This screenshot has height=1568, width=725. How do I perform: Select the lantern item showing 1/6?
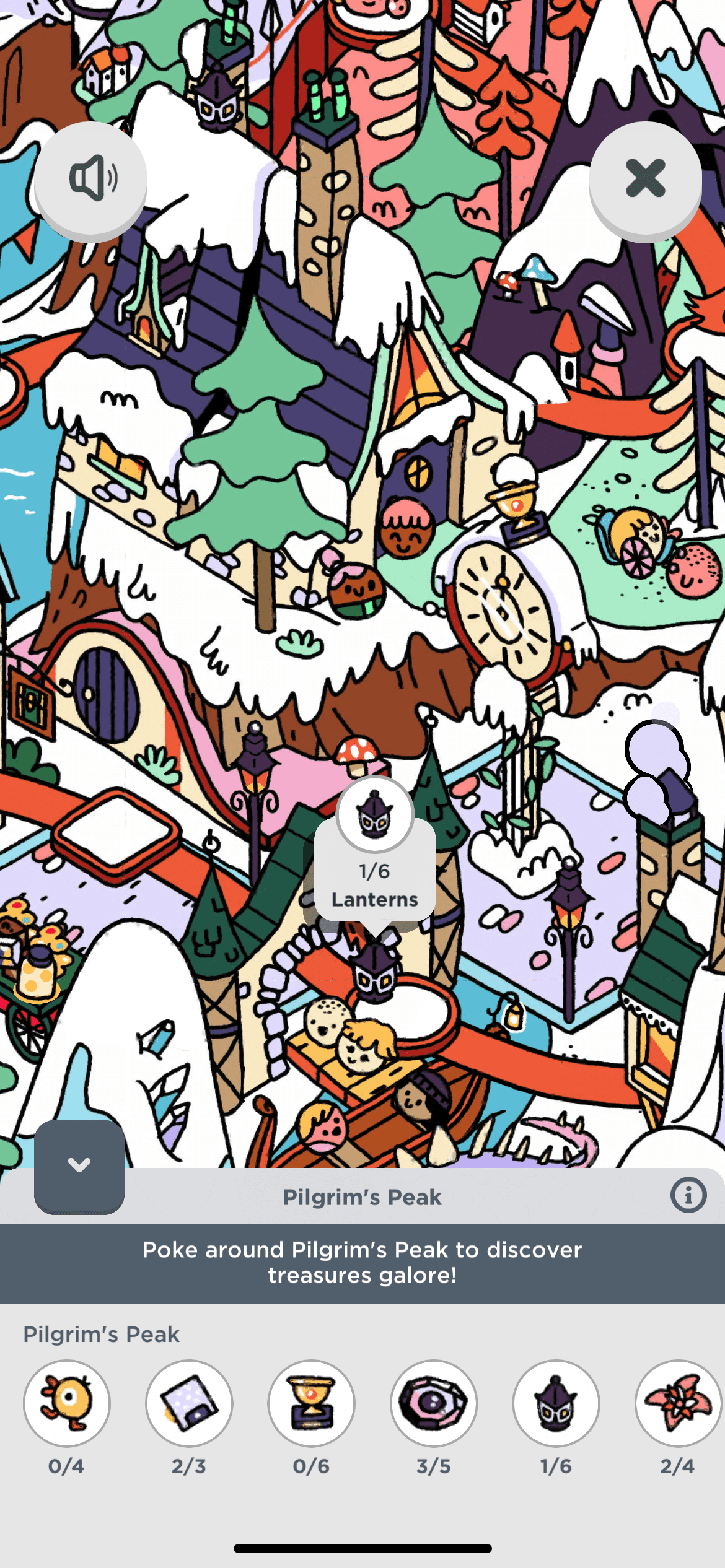click(556, 1403)
